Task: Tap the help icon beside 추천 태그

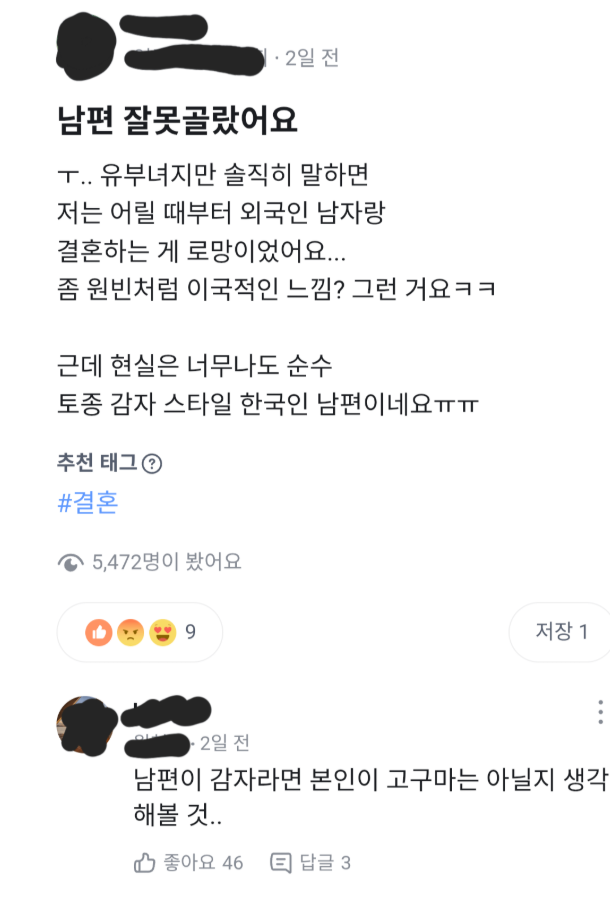Action: 152,463
